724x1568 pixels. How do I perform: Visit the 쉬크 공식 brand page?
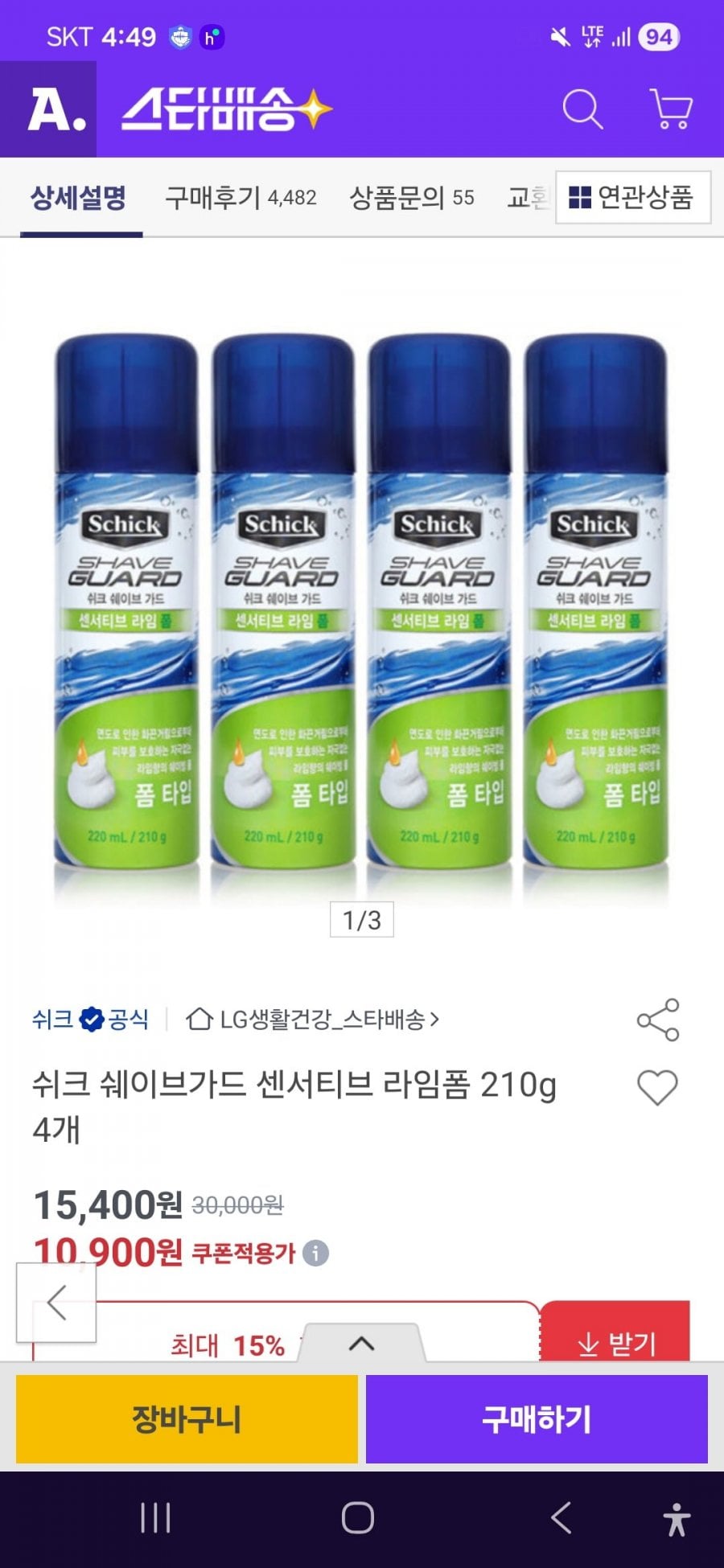(x=90, y=1020)
